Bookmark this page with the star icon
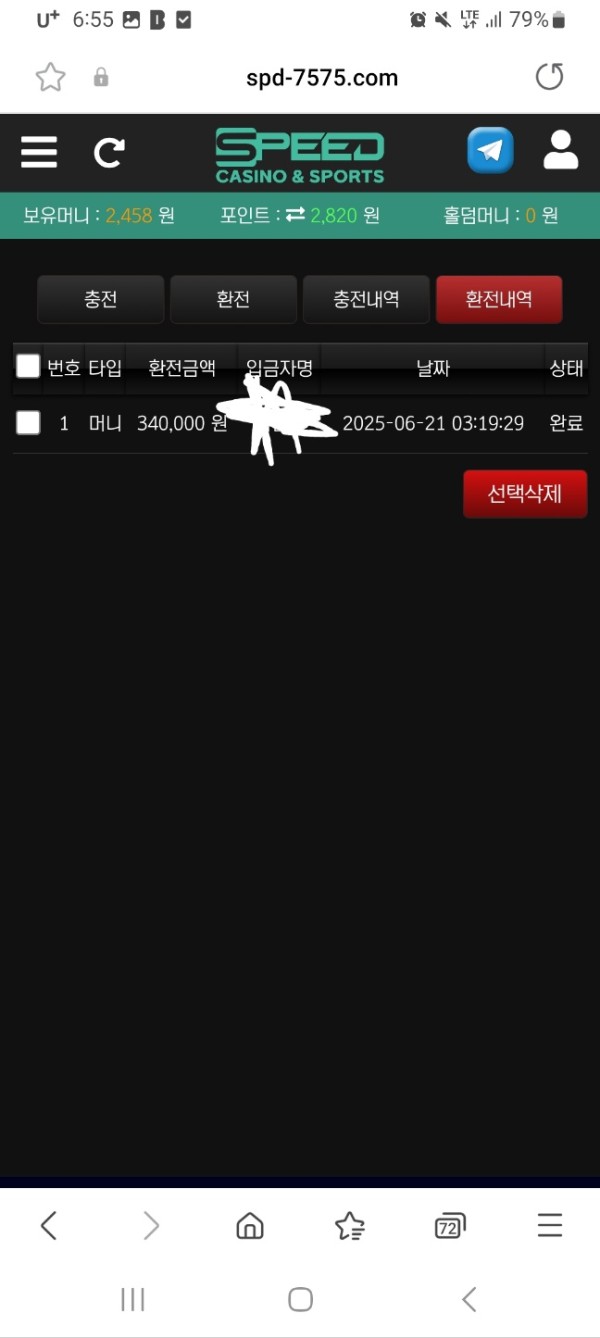This screenshot has height=1338, width=600. click(x=50, y=77)
